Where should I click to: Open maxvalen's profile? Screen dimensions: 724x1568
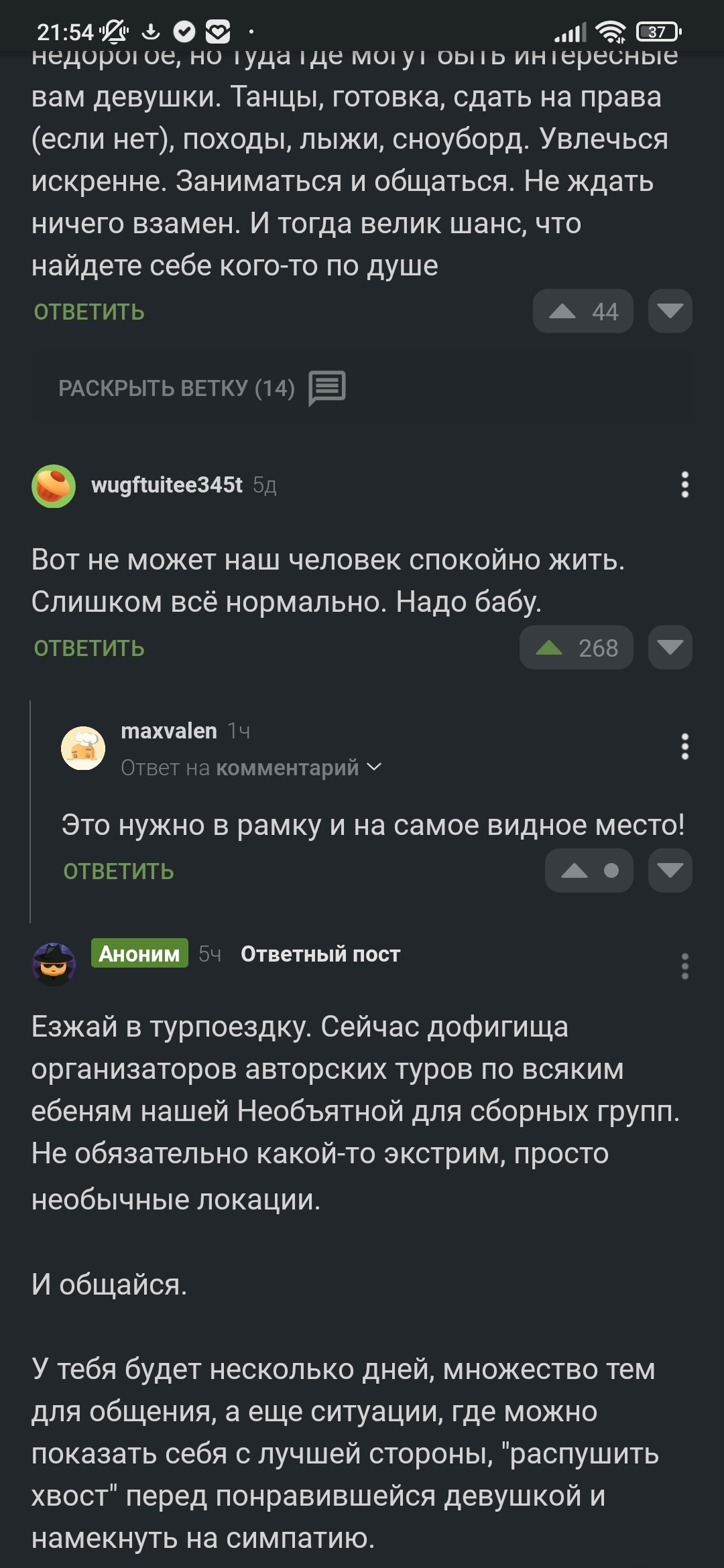coord(168,731)
